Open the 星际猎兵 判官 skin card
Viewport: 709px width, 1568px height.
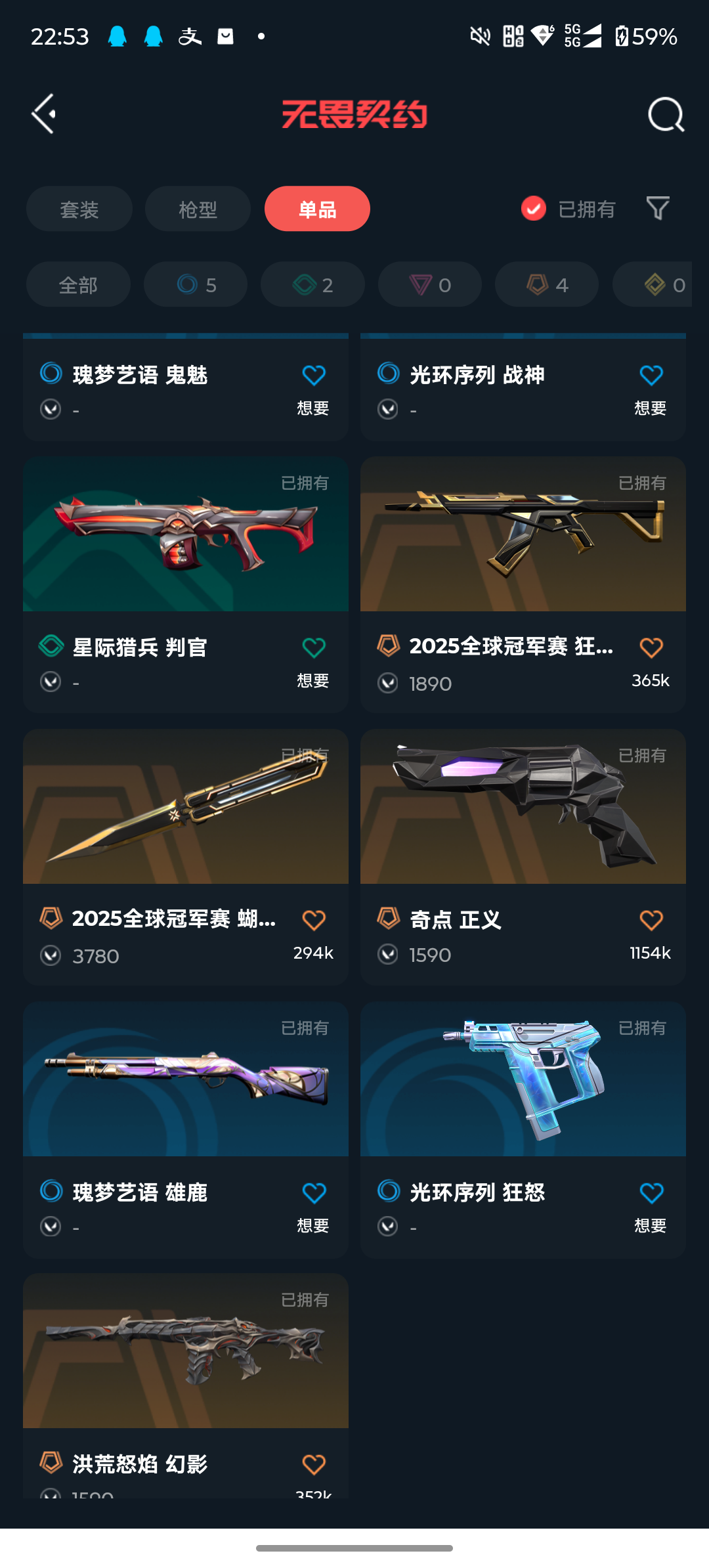pyautogui.click(x=186, y=585)
